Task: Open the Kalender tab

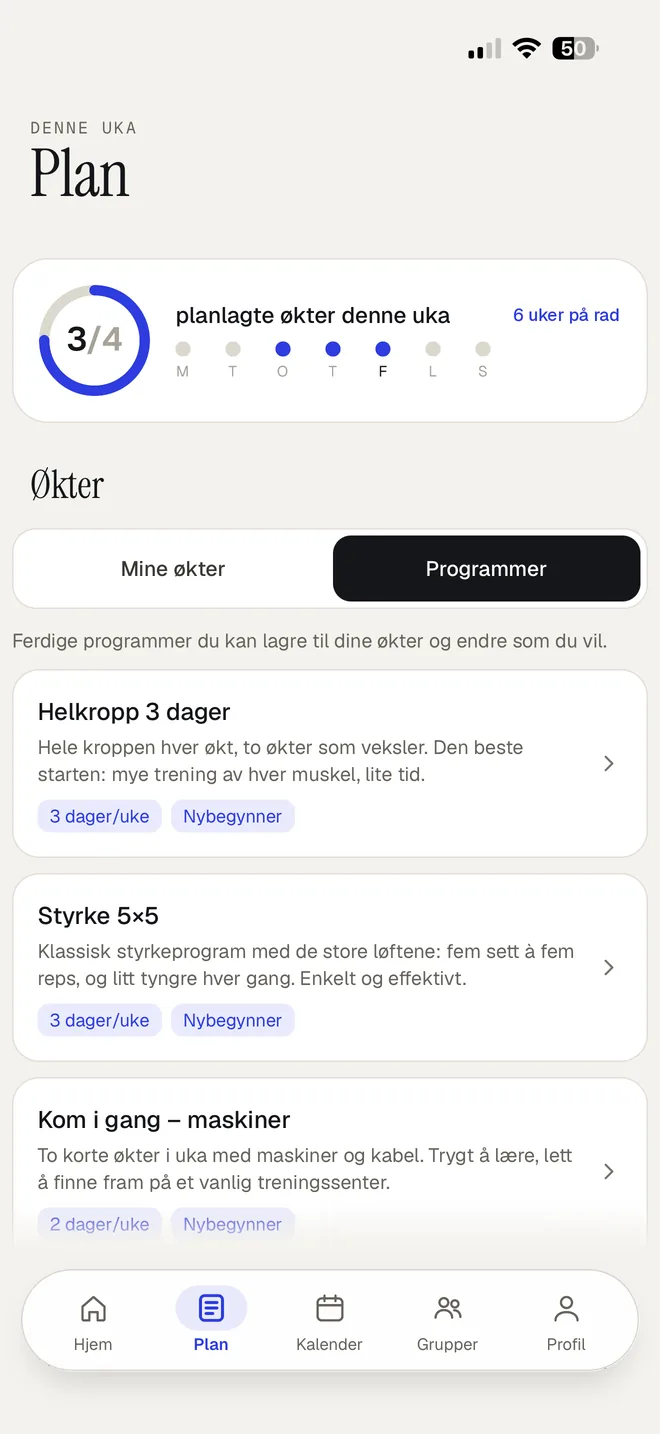Action: click(329, 1321)
